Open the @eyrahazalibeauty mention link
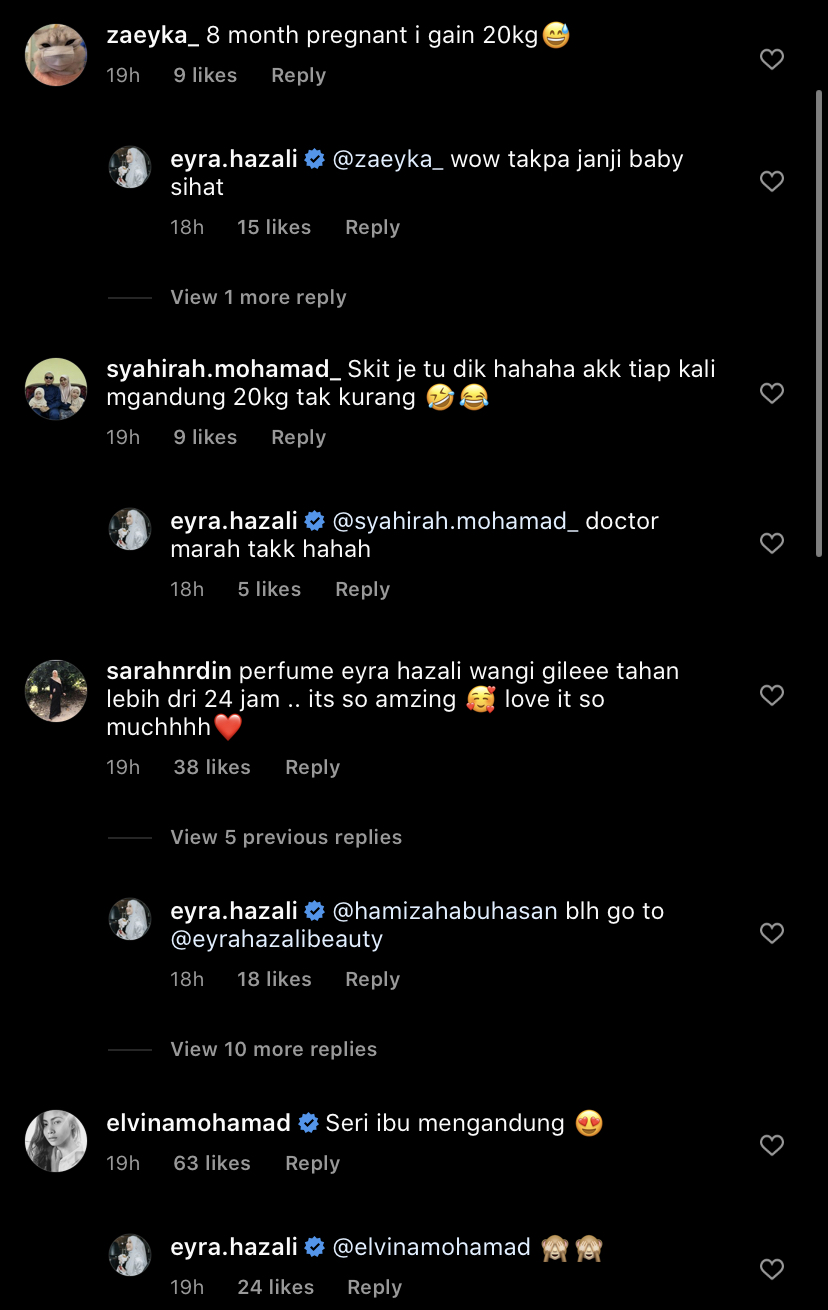 coord(277,939)
